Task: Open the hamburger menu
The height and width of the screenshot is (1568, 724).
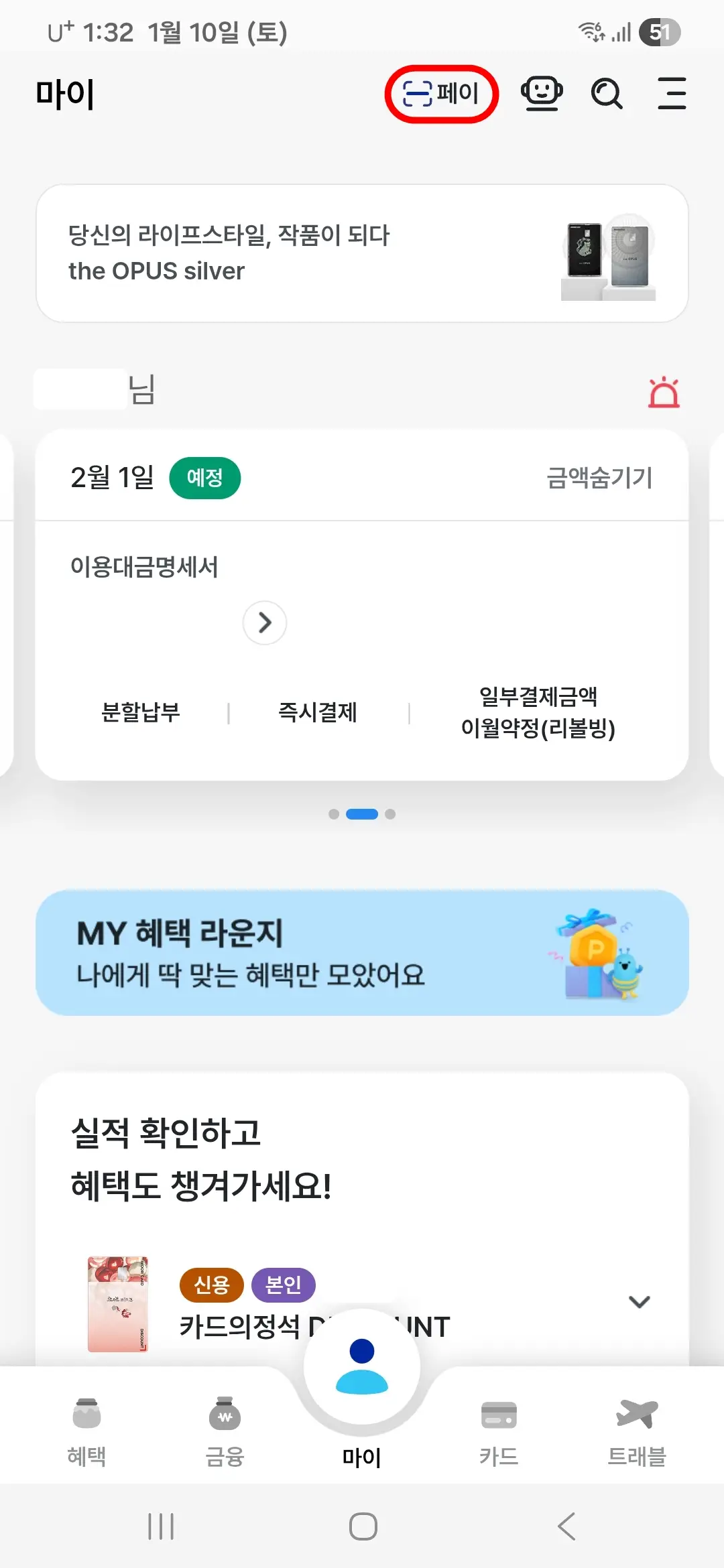Action: pos(672,93)
